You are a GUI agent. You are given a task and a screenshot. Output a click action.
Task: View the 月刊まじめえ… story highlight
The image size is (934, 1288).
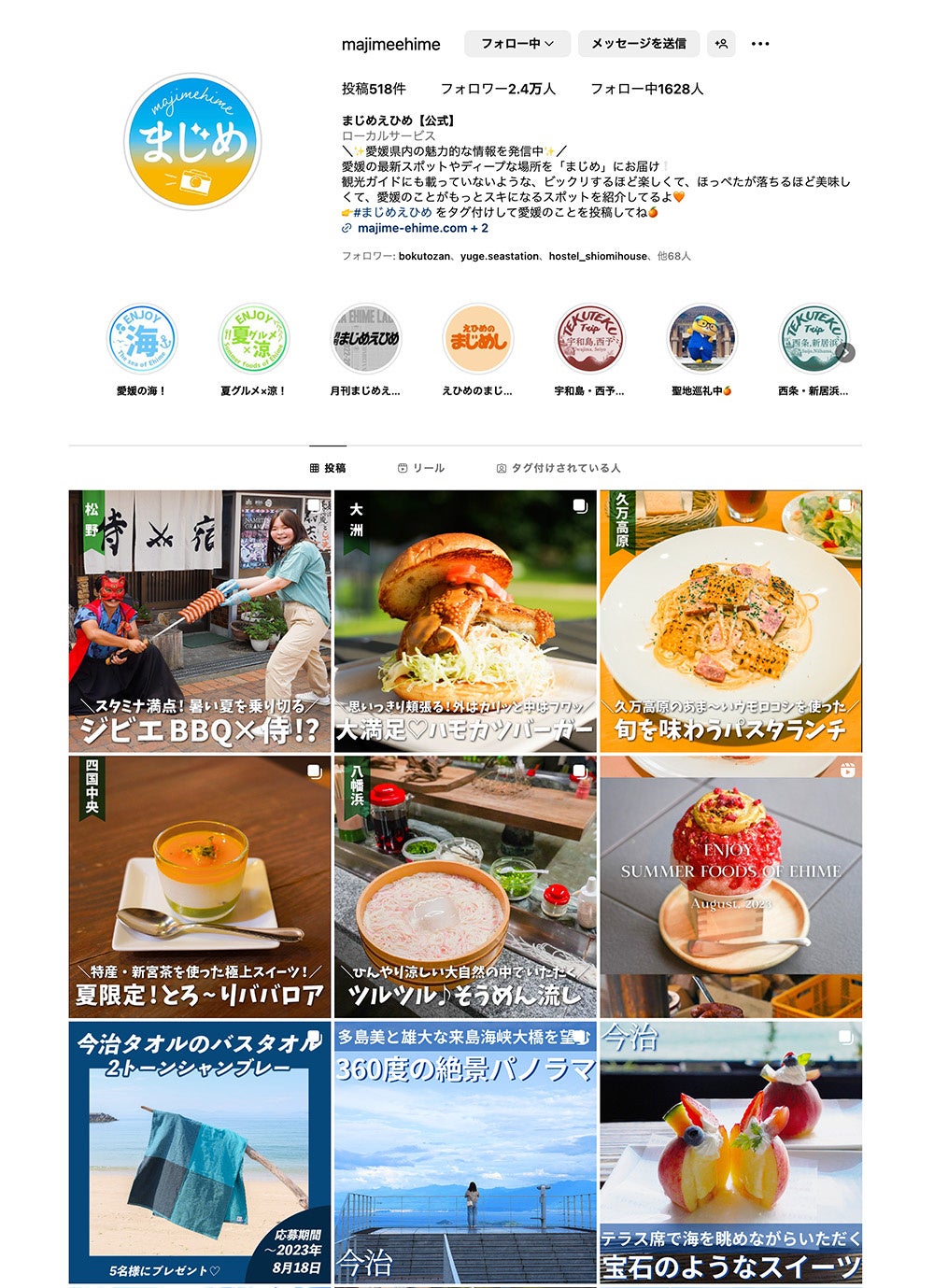365,339
